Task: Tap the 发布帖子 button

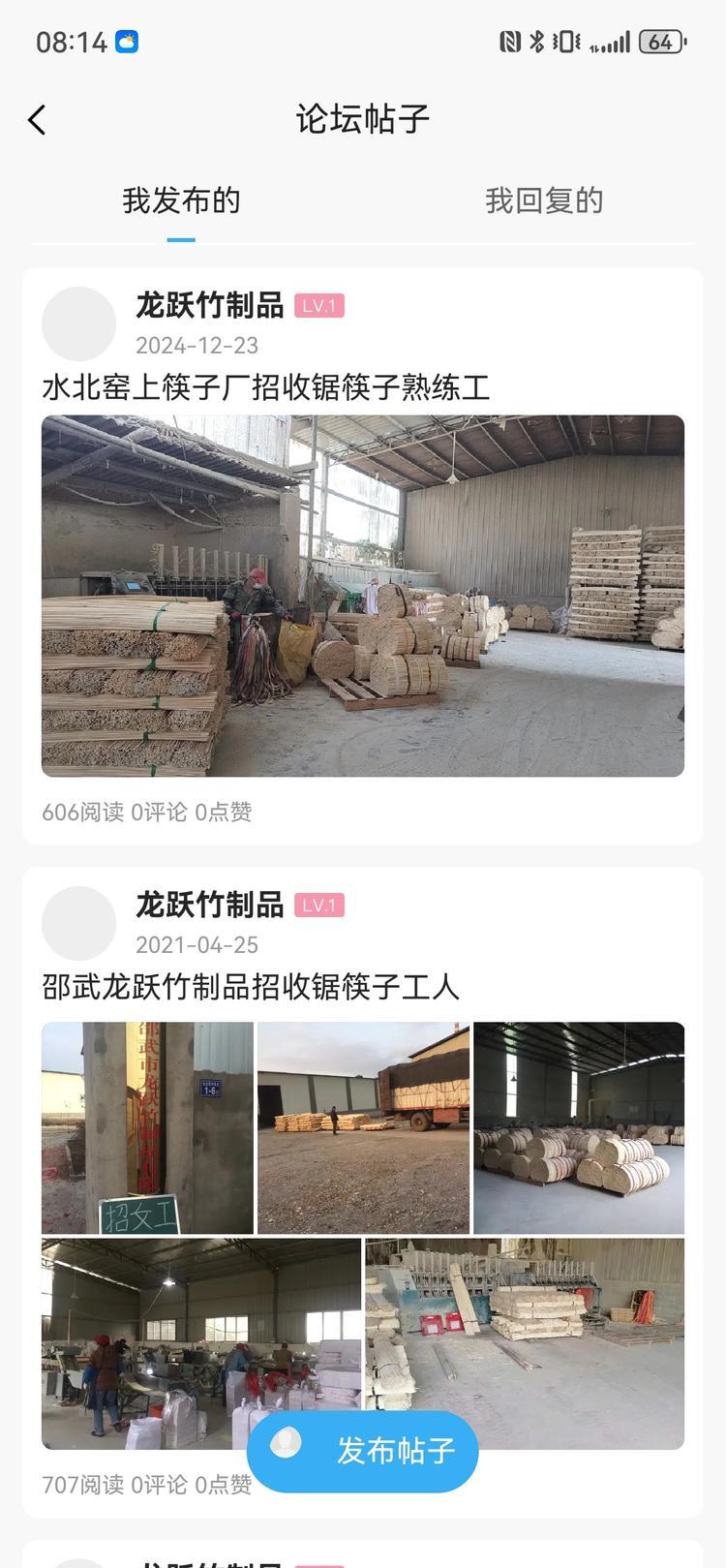Action: tap(363, 1450)
